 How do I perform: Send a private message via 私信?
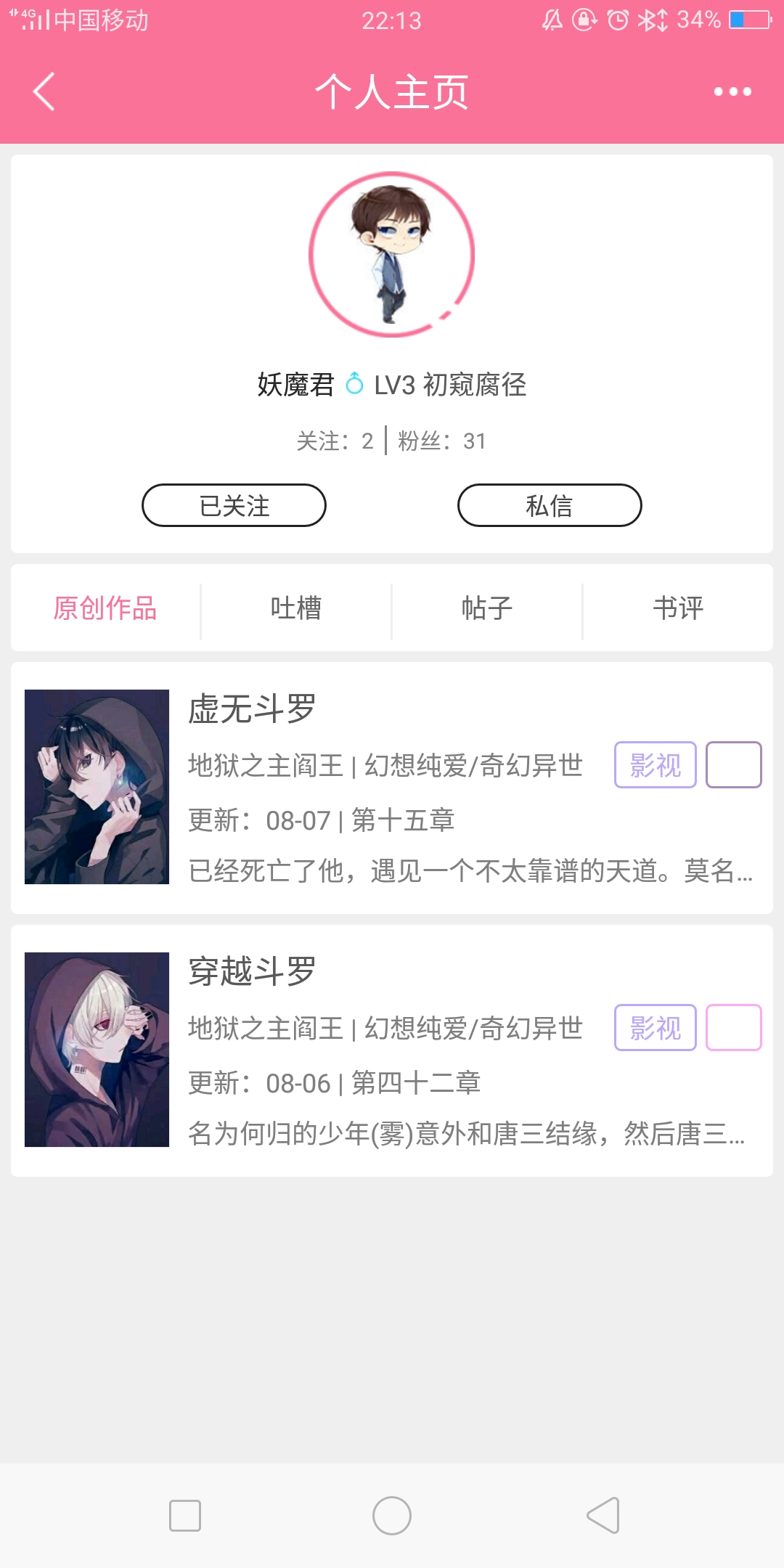550,505
